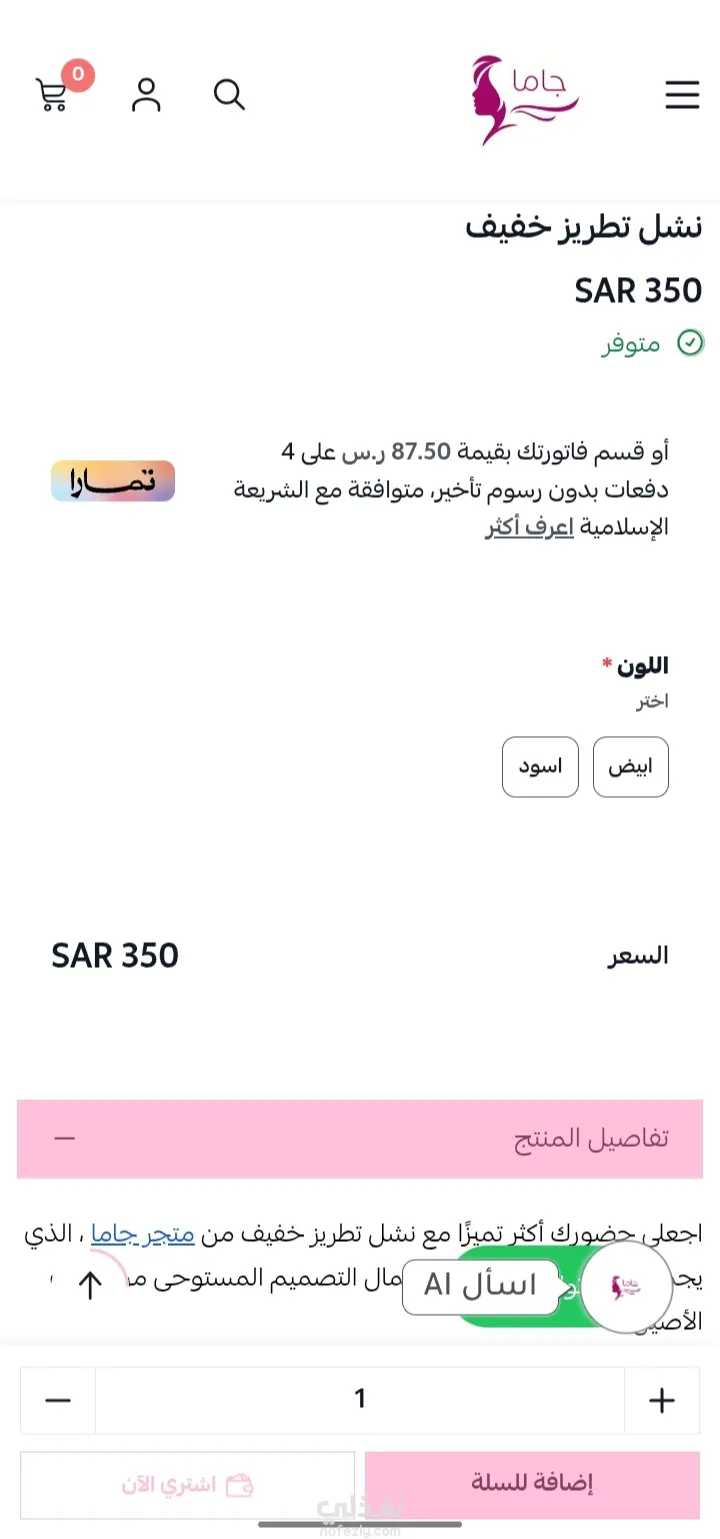
Task: Tap the quantity field showing 1
Action: click(x=360, y=1400)
